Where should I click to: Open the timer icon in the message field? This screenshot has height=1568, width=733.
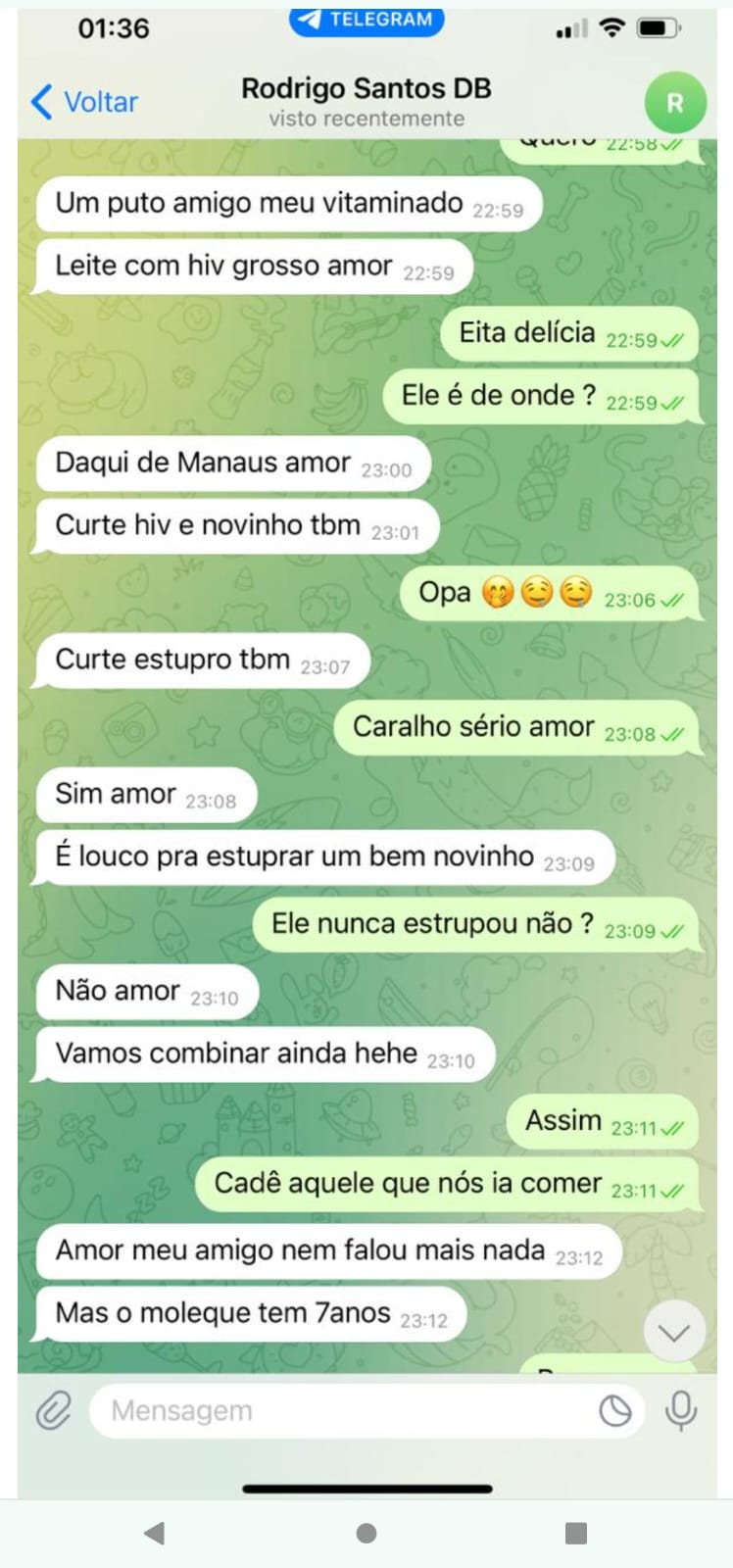(615, 1411)
